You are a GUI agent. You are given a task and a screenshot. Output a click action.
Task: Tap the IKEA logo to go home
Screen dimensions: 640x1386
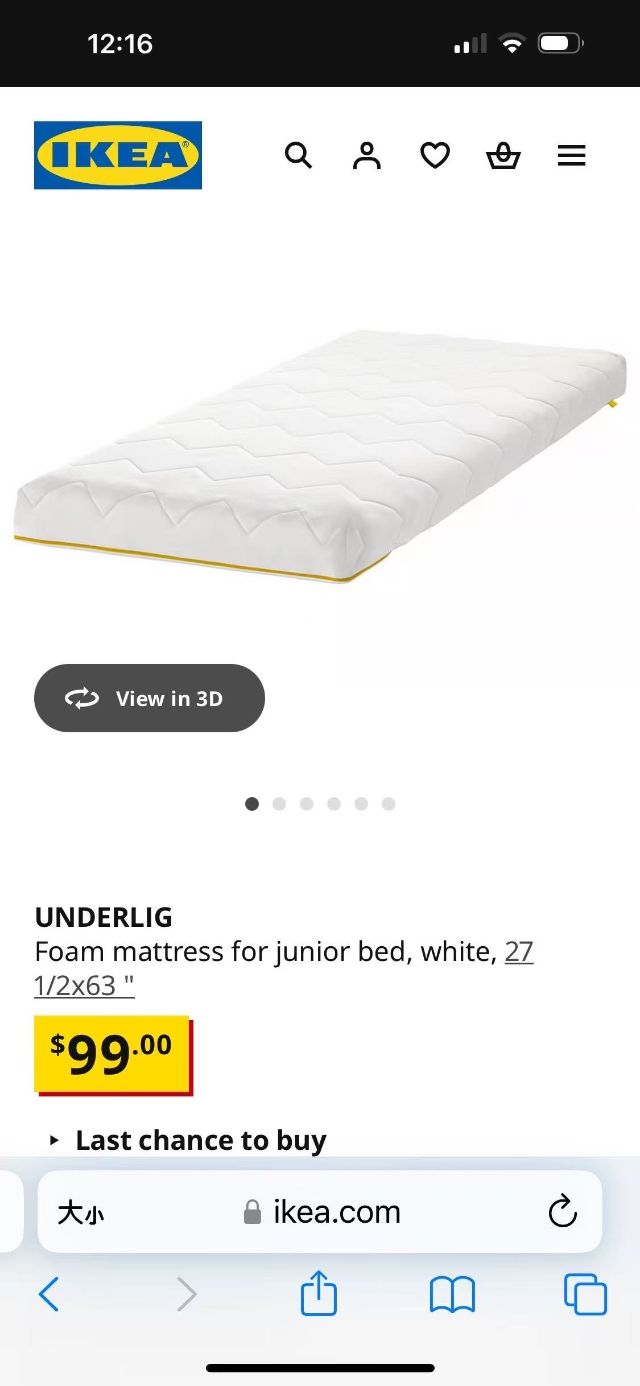point(118,155)
